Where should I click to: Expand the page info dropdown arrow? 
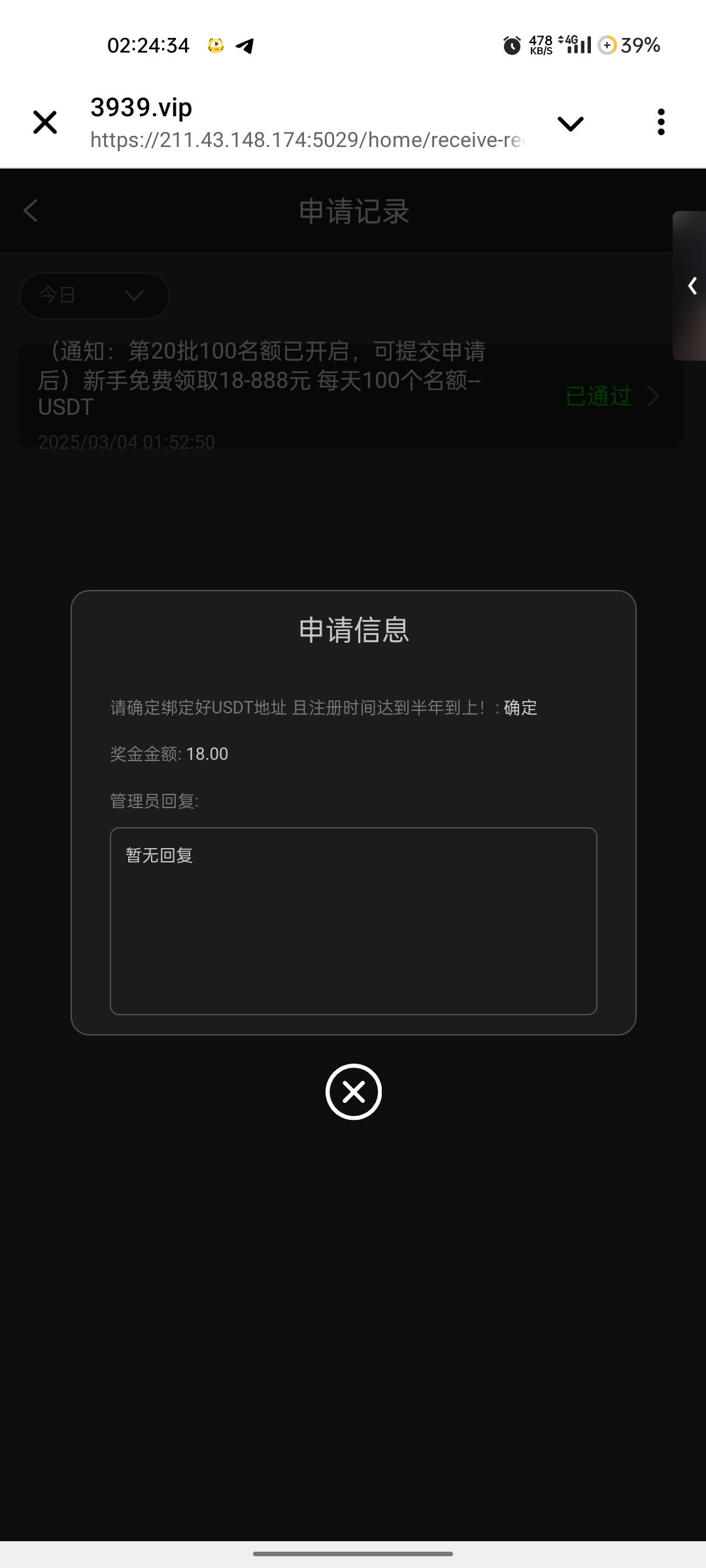(570, 123)
